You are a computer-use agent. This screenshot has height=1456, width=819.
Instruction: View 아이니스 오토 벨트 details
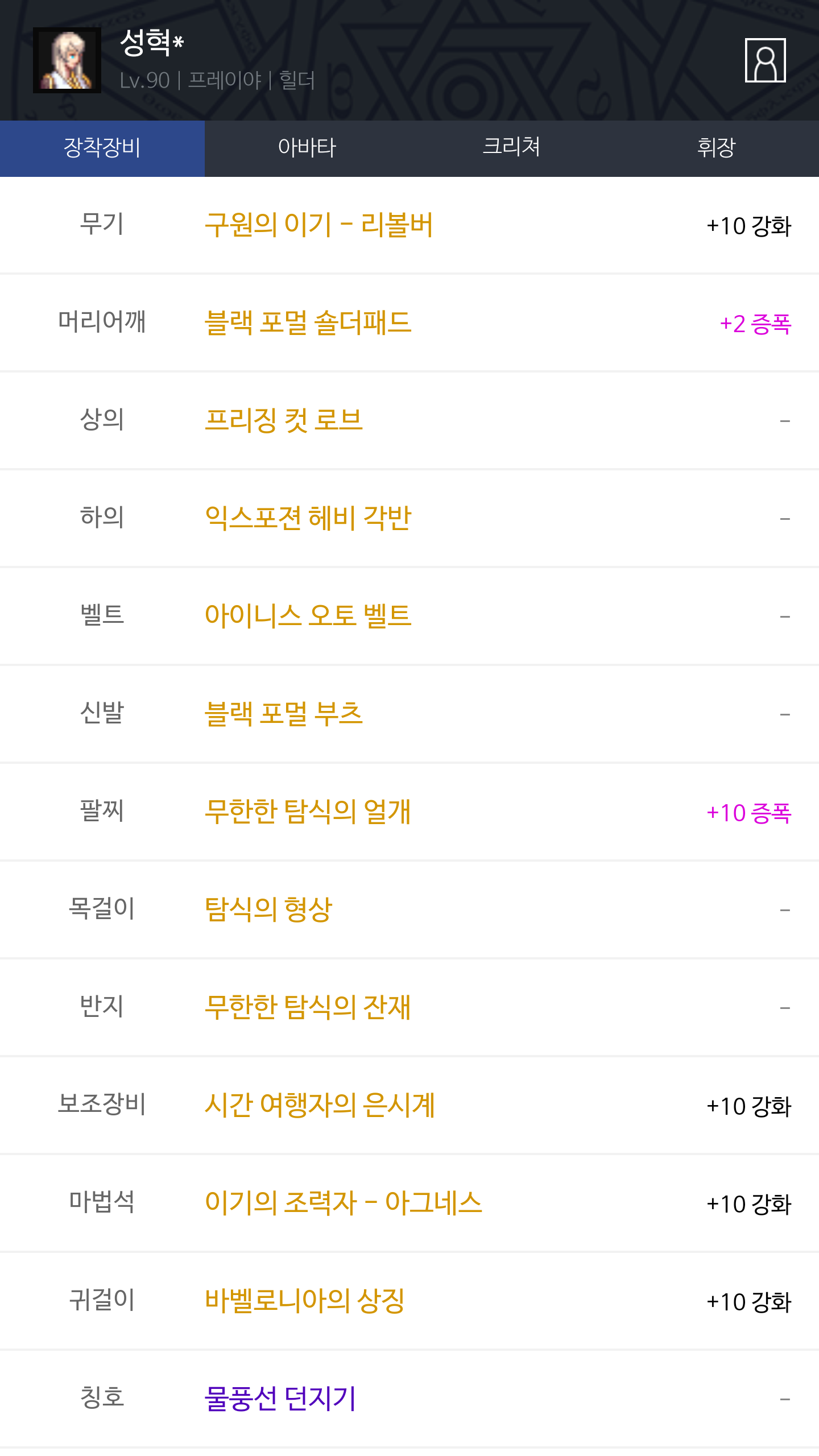pyautogui.click(x=308, y=617)
